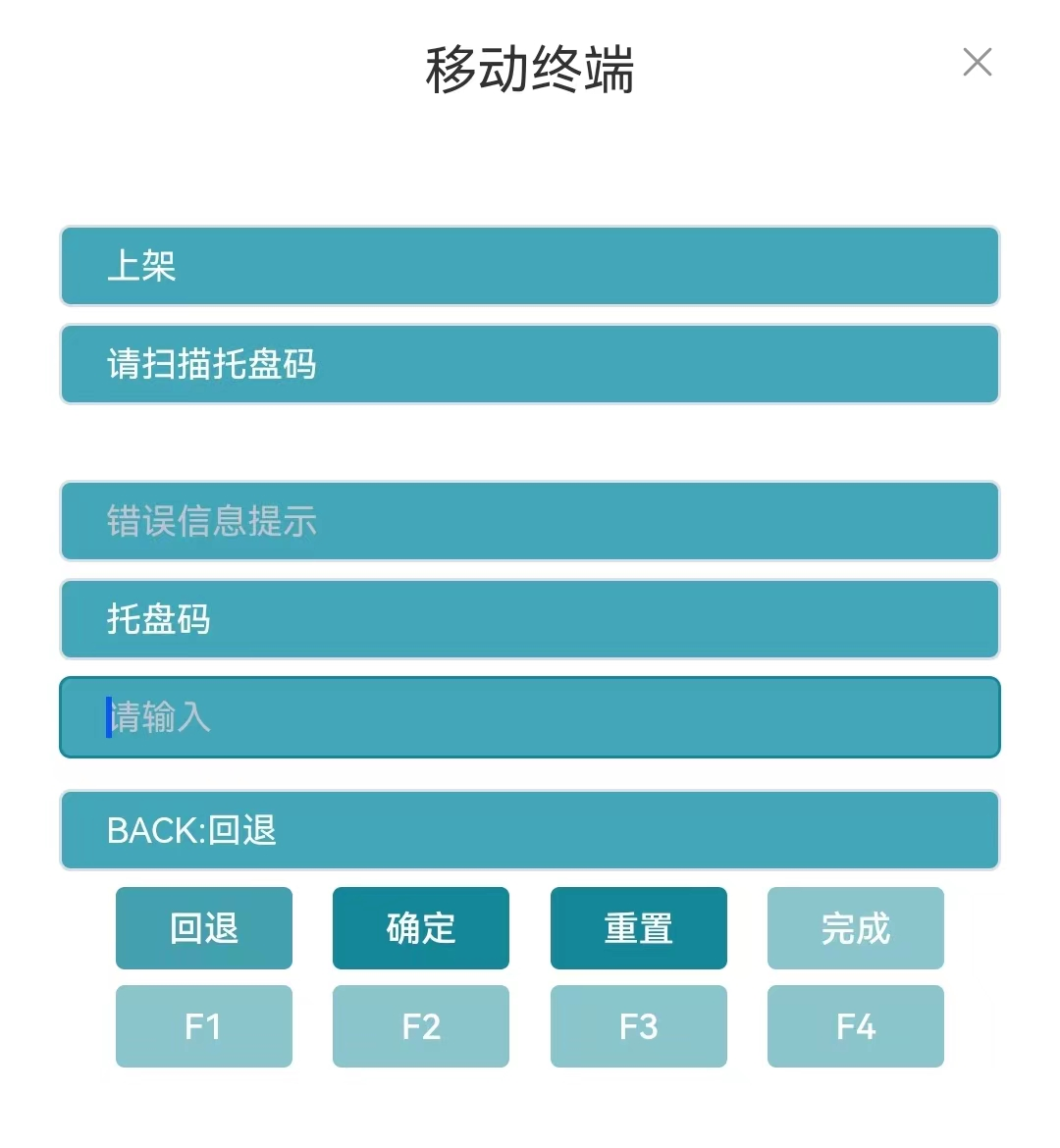Select the 上架 (shelving) status bar
This screenshot has height=1148, width=1060.
pos(530,266)
